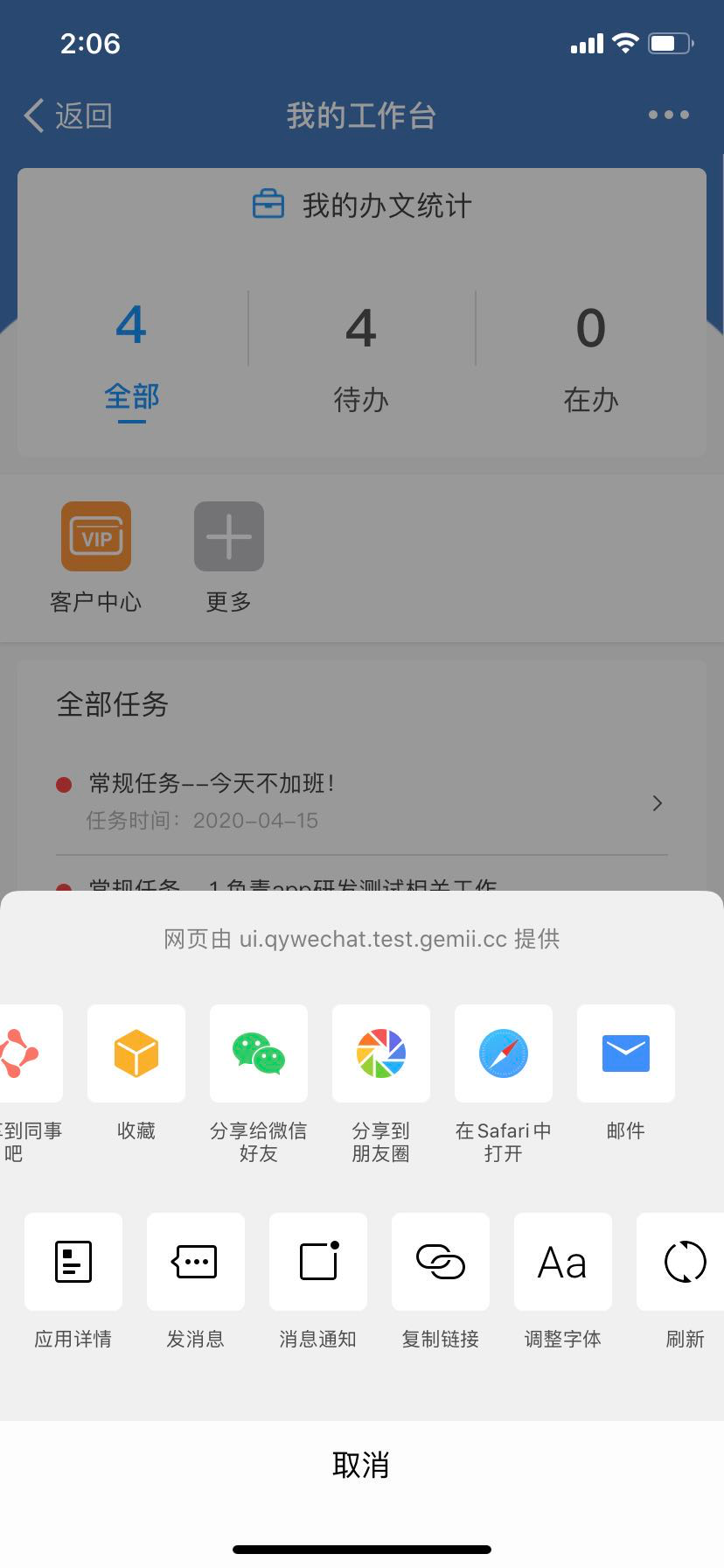Adjust font size via 调整字体
Viewport: 724px width, 1568px height.
tap(563, 1262)
